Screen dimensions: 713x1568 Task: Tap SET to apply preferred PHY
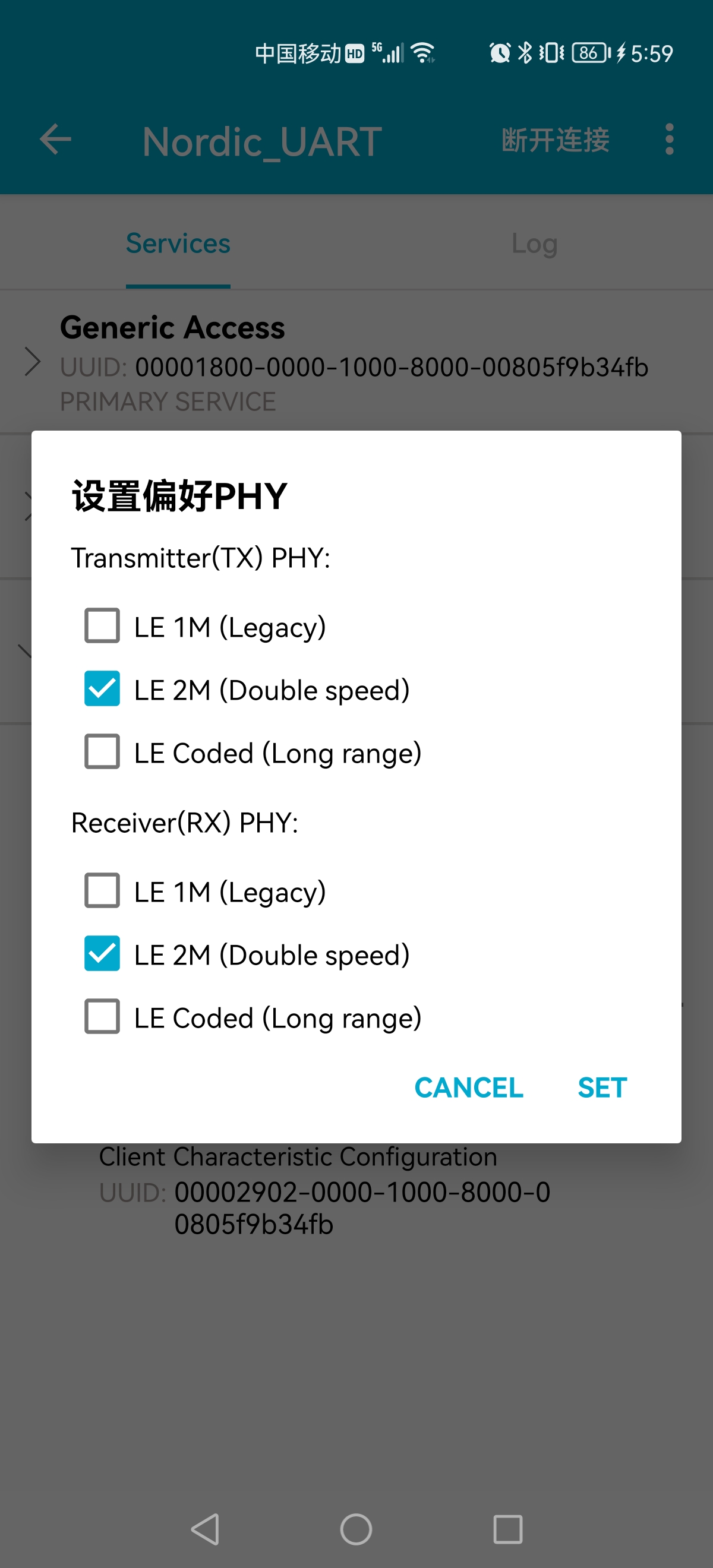[601, 1088]
